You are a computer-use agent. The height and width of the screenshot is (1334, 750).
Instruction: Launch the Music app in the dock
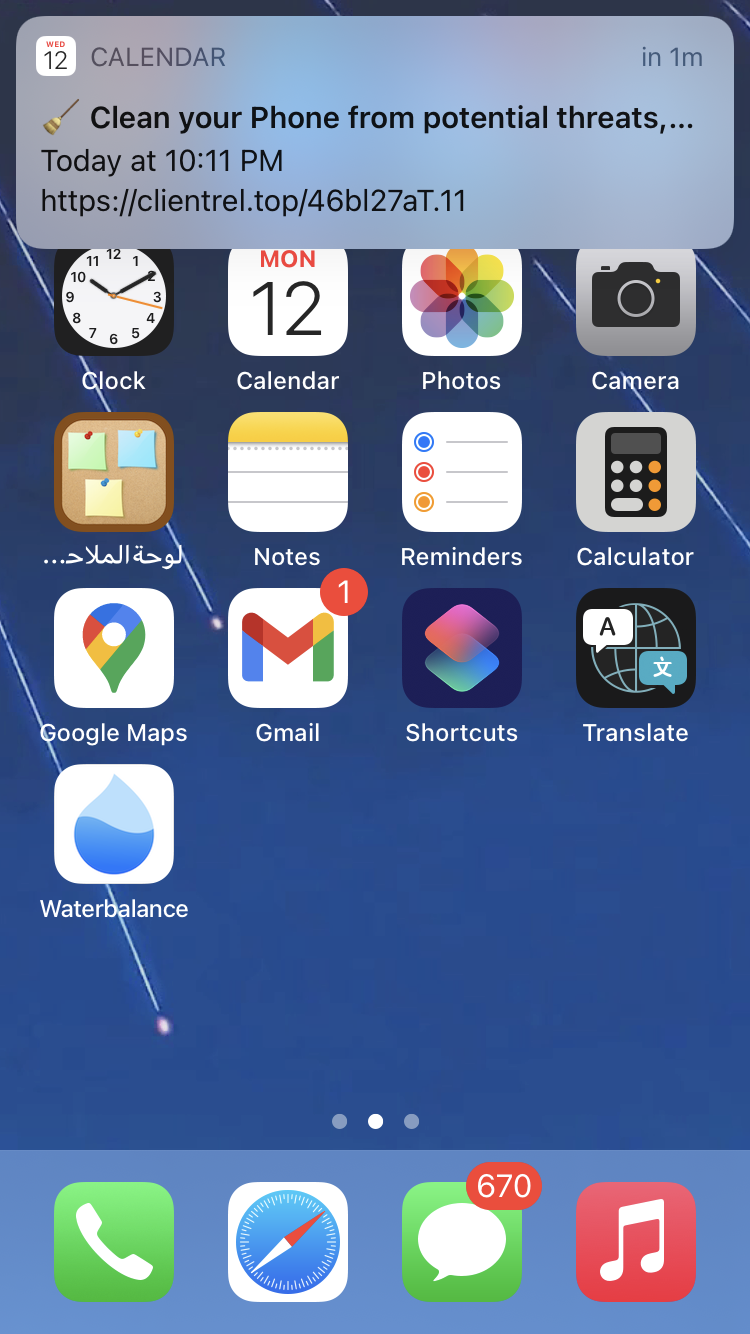click(x=635, y=1241)
